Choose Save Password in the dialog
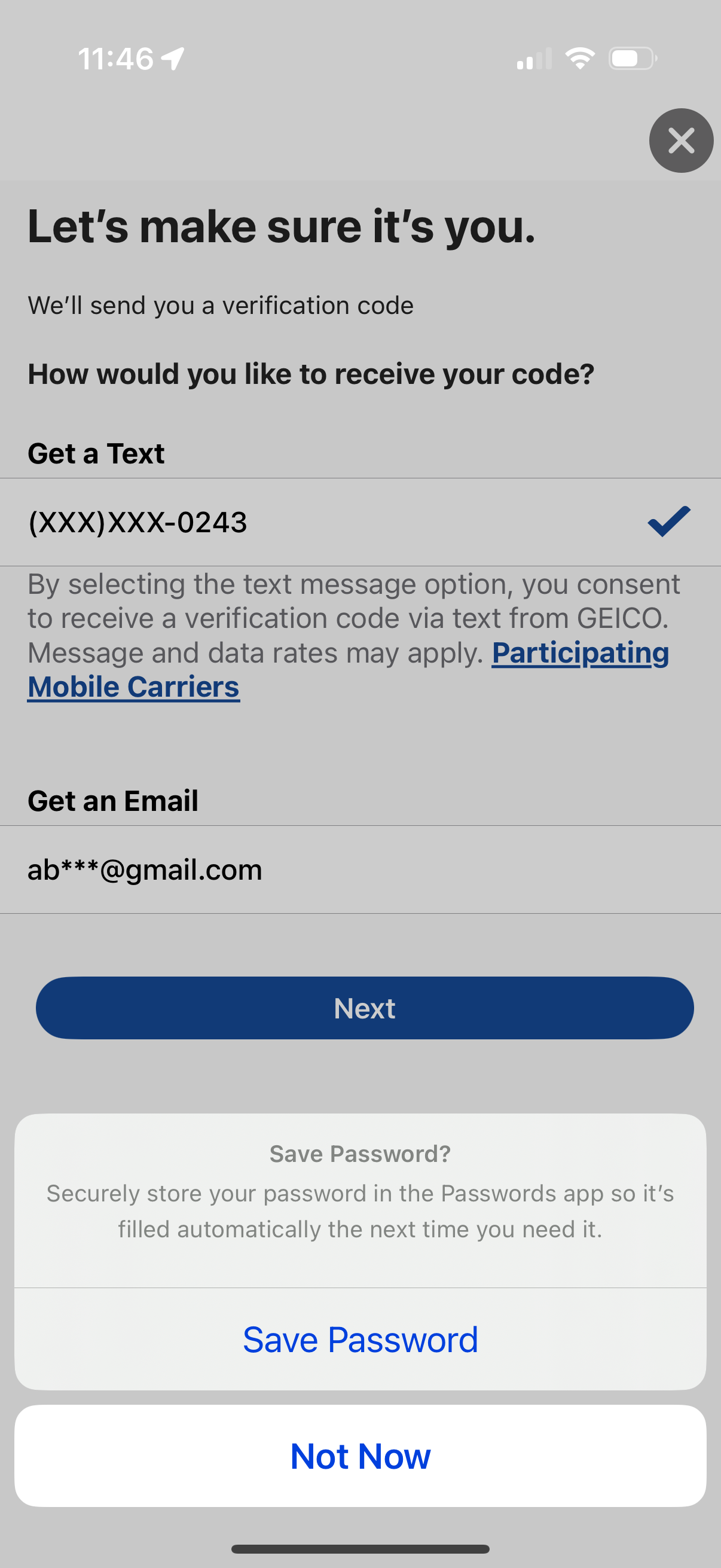The width and height of the screenshot is (721, 1568). click(360, 1338)
